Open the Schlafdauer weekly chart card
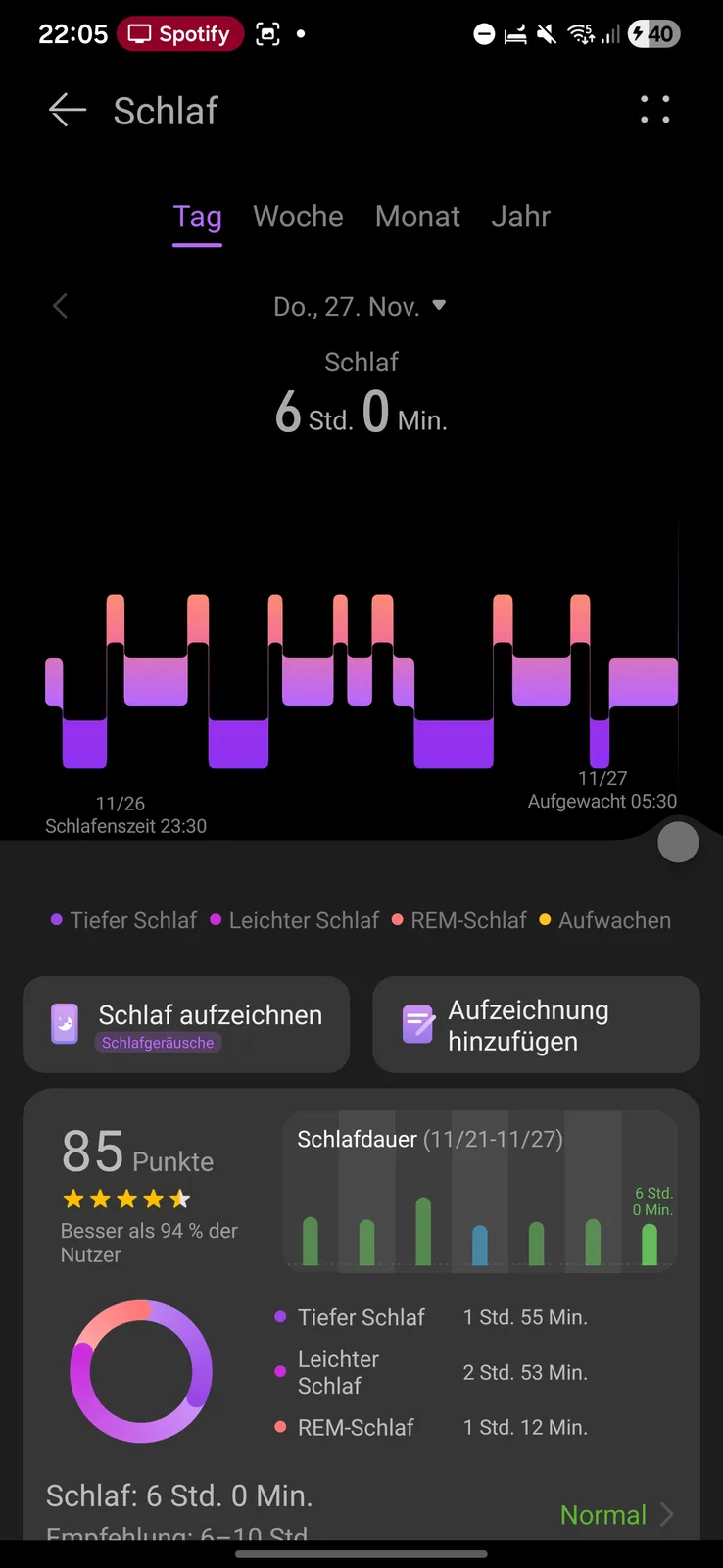This screenshot has height=1568, width=723. click(x=480, y=1192)
